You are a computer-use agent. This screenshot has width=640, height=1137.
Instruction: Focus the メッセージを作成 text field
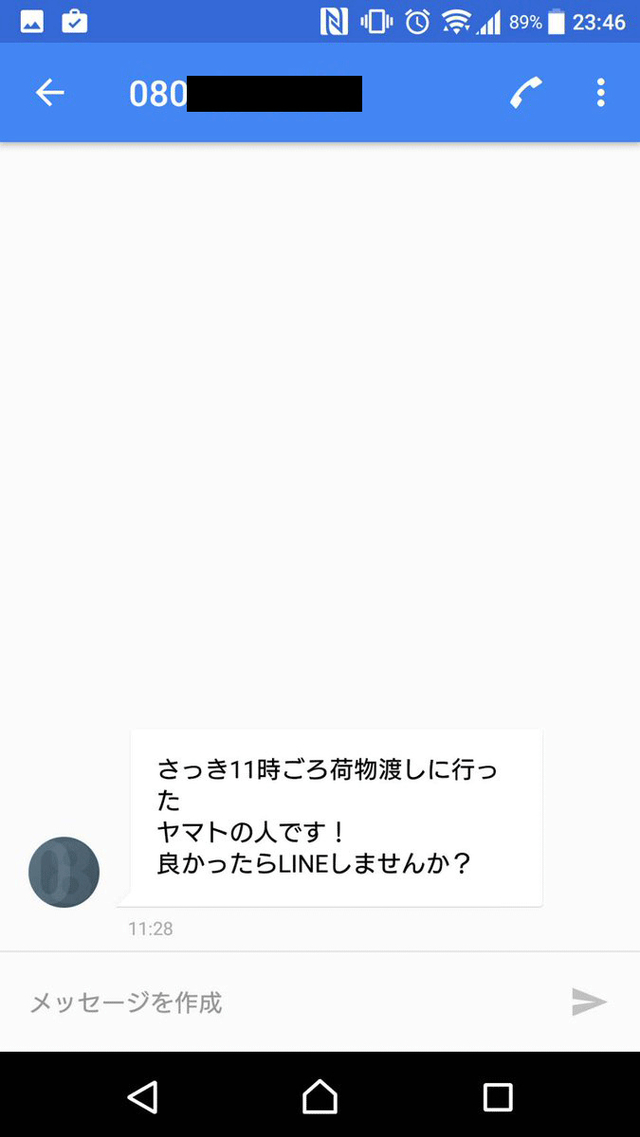pyautogui.click(x=290, y=1002)
